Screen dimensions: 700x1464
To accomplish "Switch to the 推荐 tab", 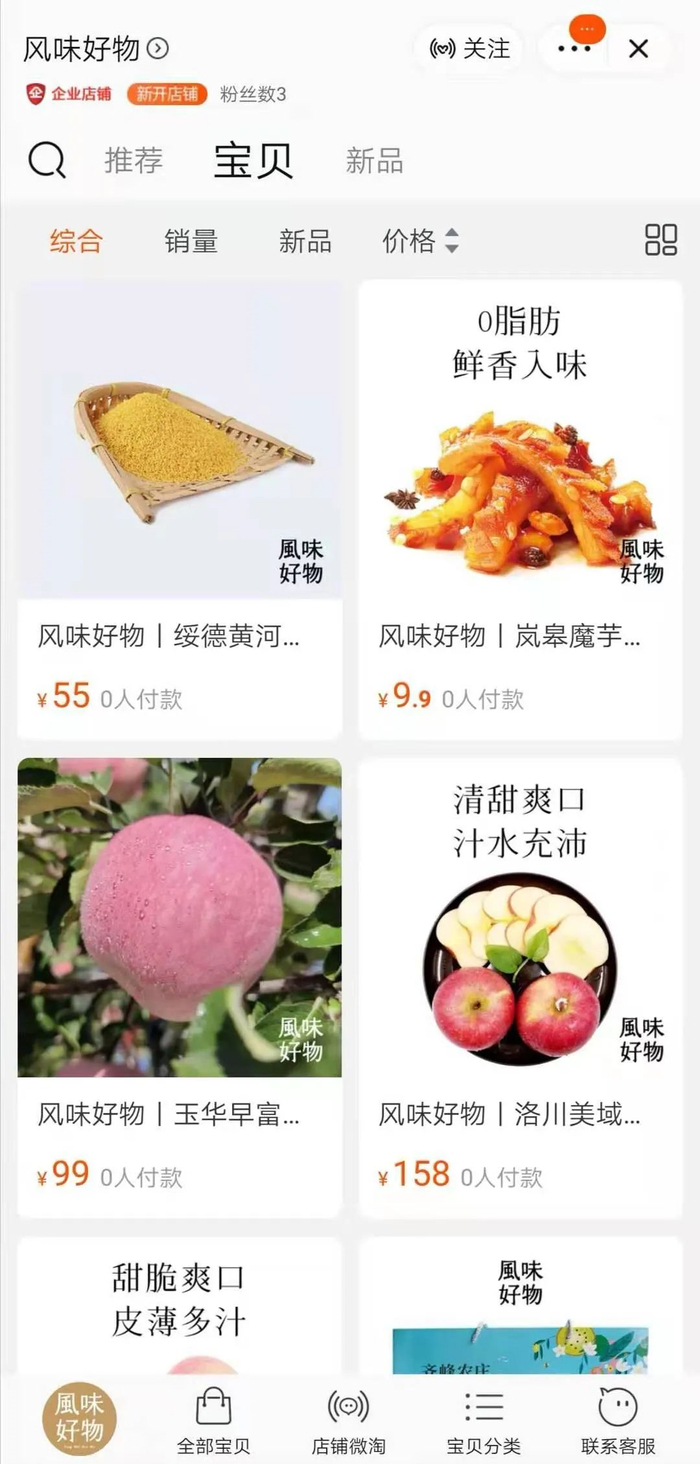I will point(133,160).
